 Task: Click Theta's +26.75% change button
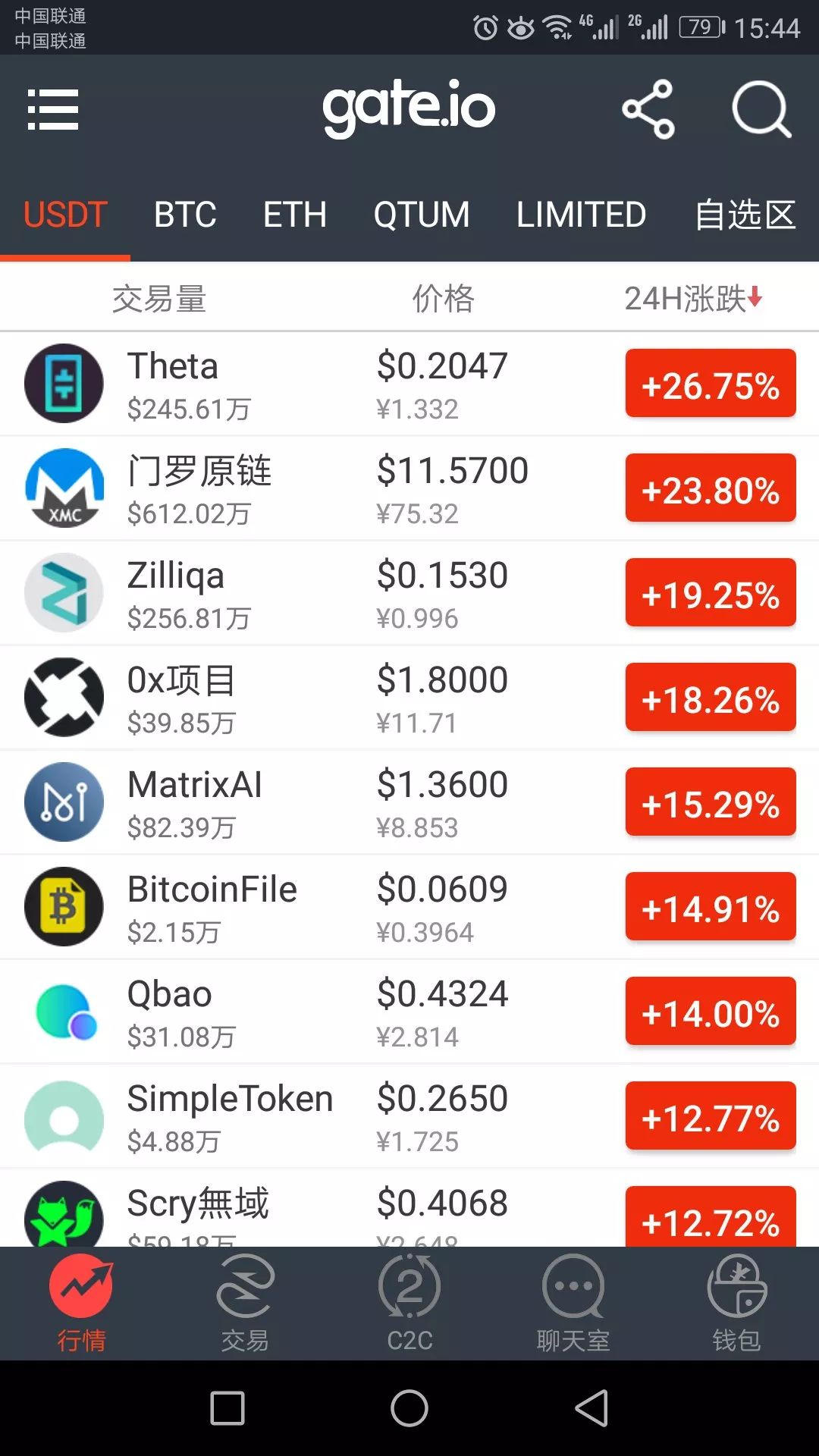tap(711, 384)
